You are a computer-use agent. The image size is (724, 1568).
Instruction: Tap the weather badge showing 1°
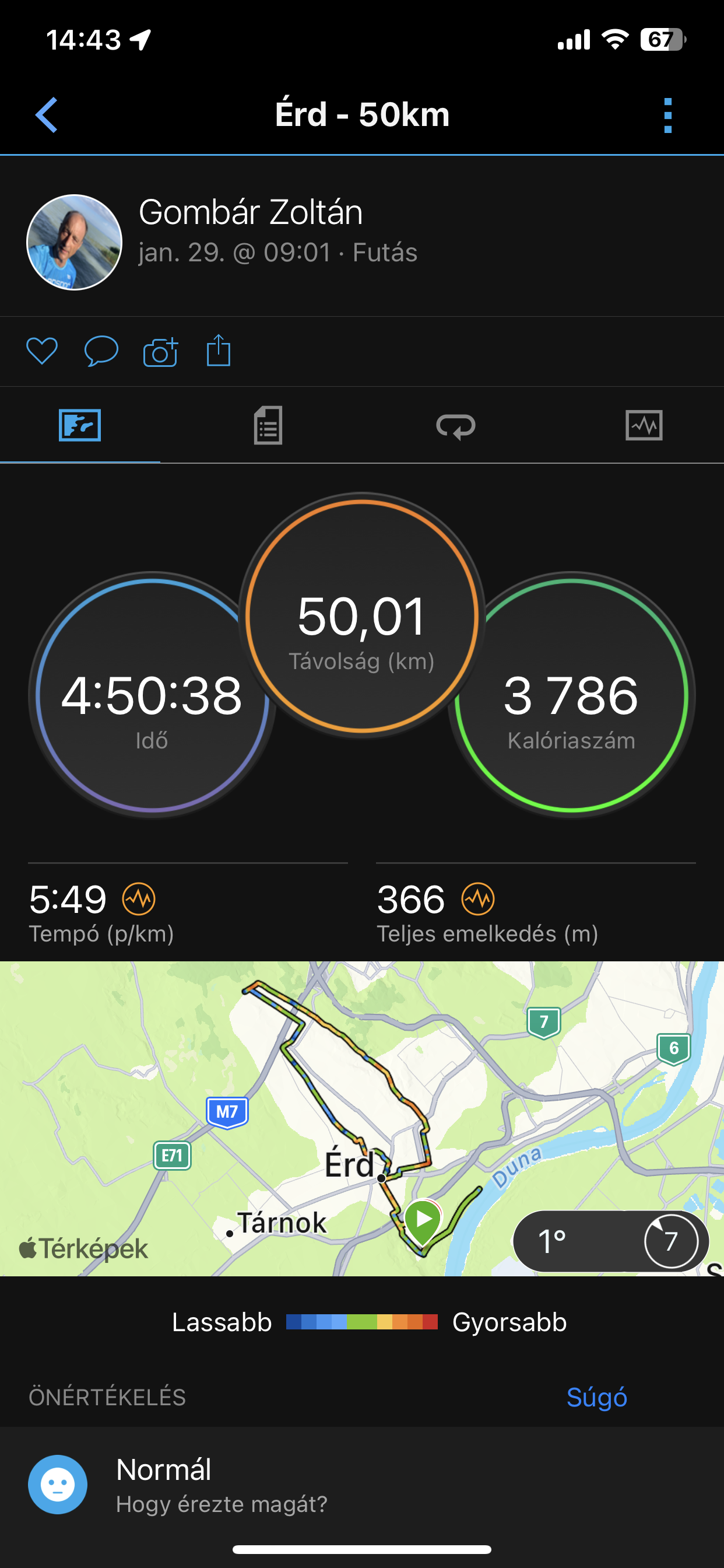coord(610,1241)
